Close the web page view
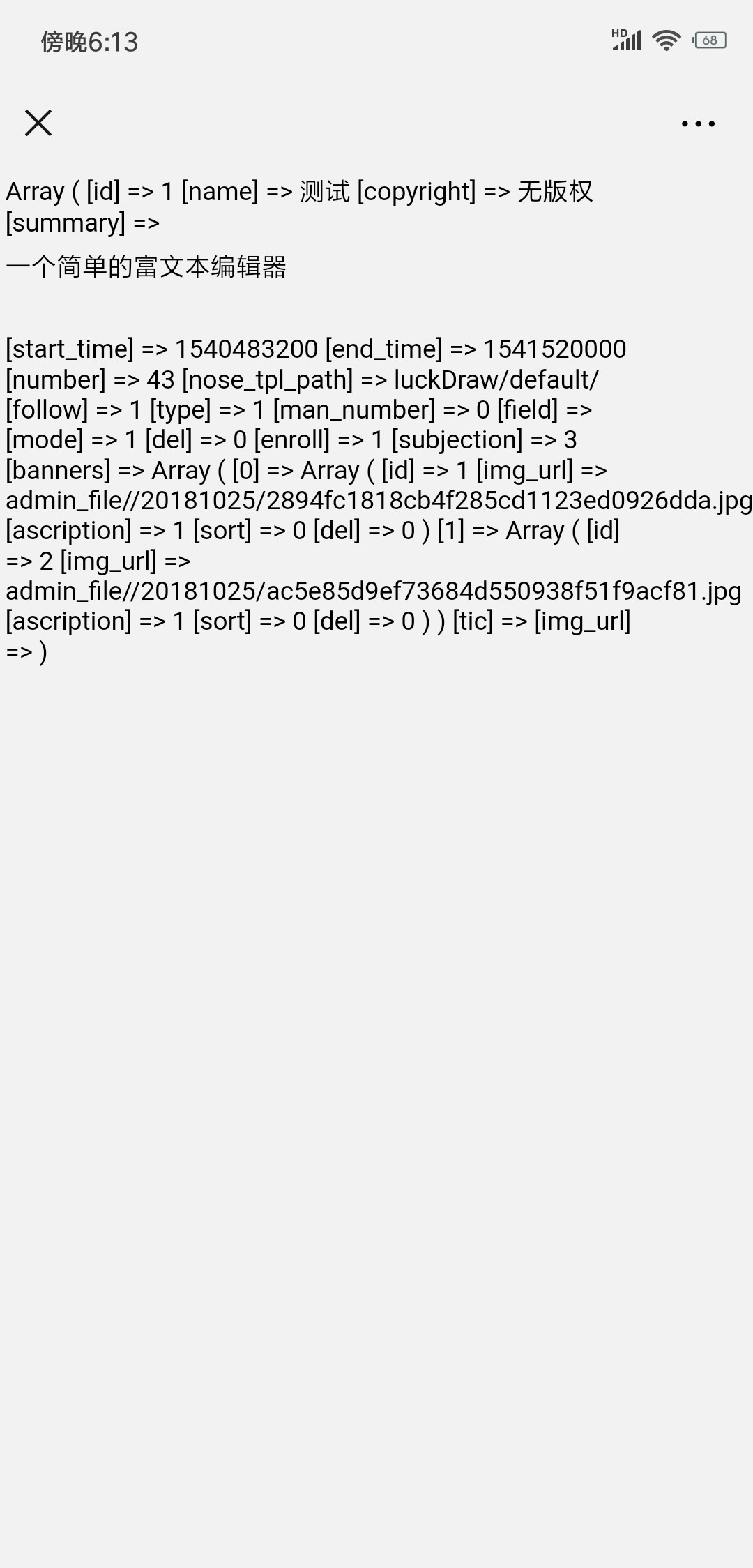 (x=38, y=123)
